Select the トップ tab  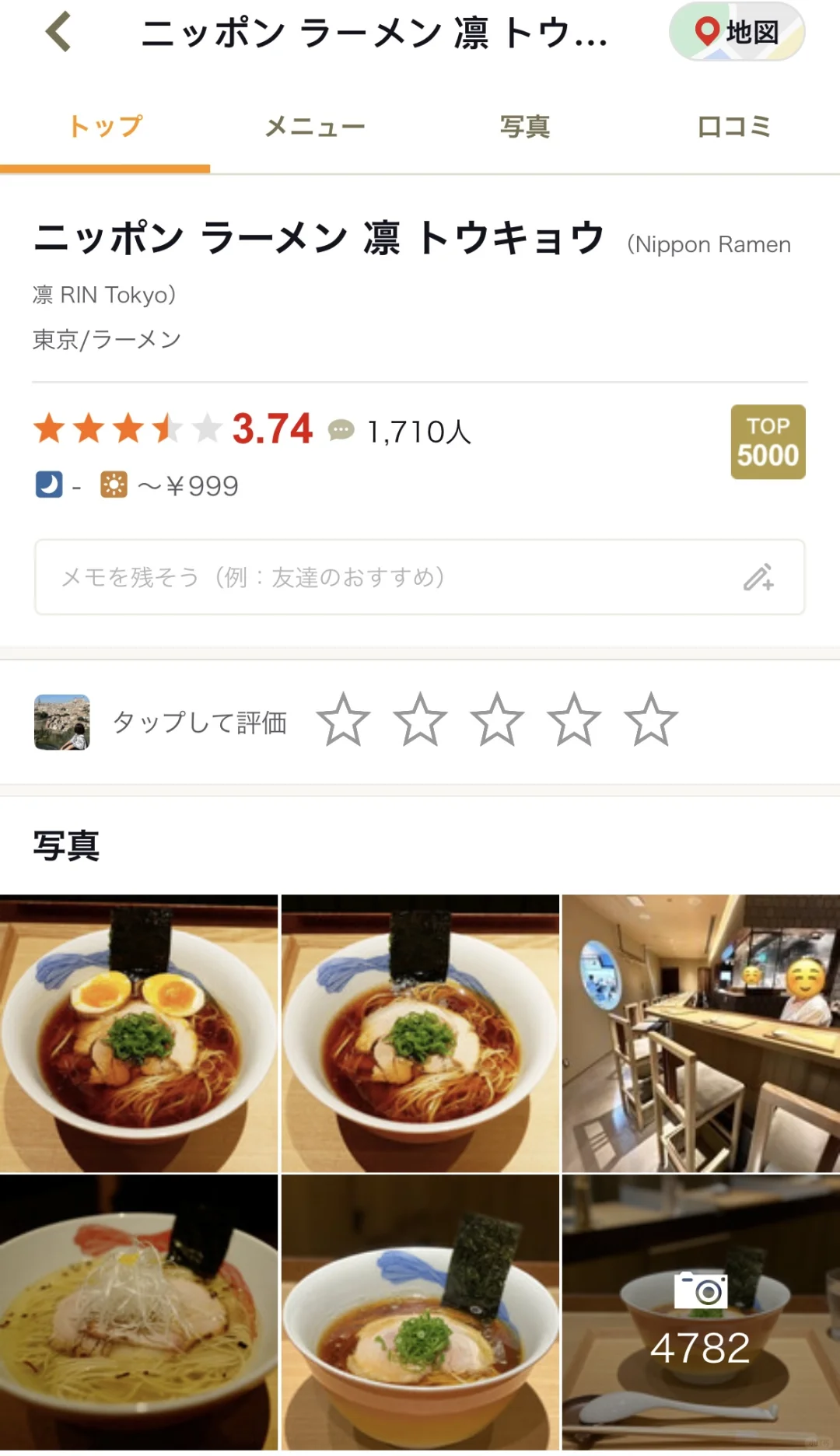tap(105, 127)
